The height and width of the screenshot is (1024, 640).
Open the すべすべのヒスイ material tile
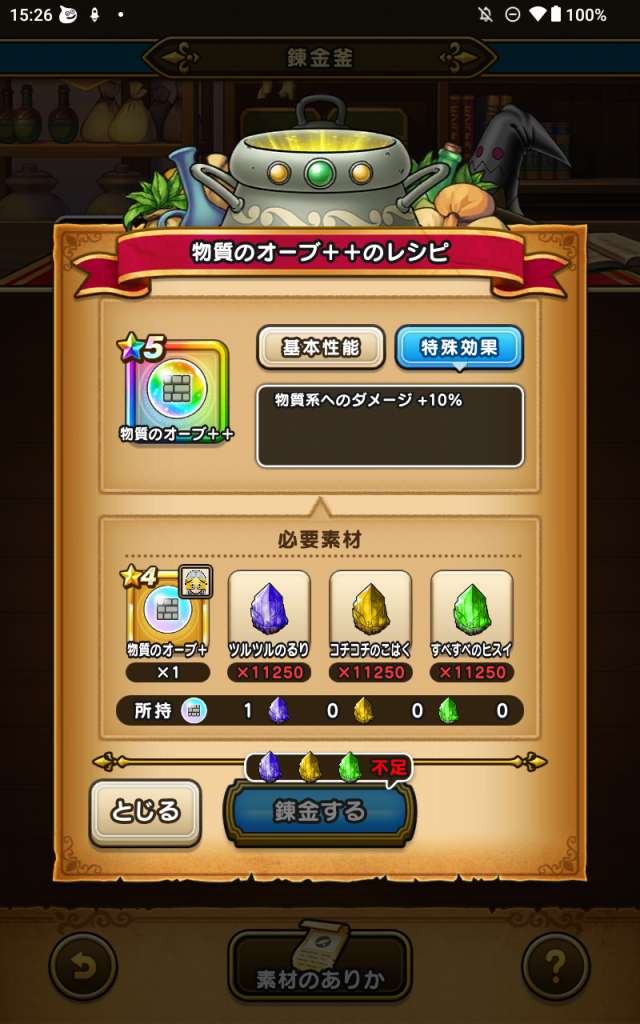point(471,612)
